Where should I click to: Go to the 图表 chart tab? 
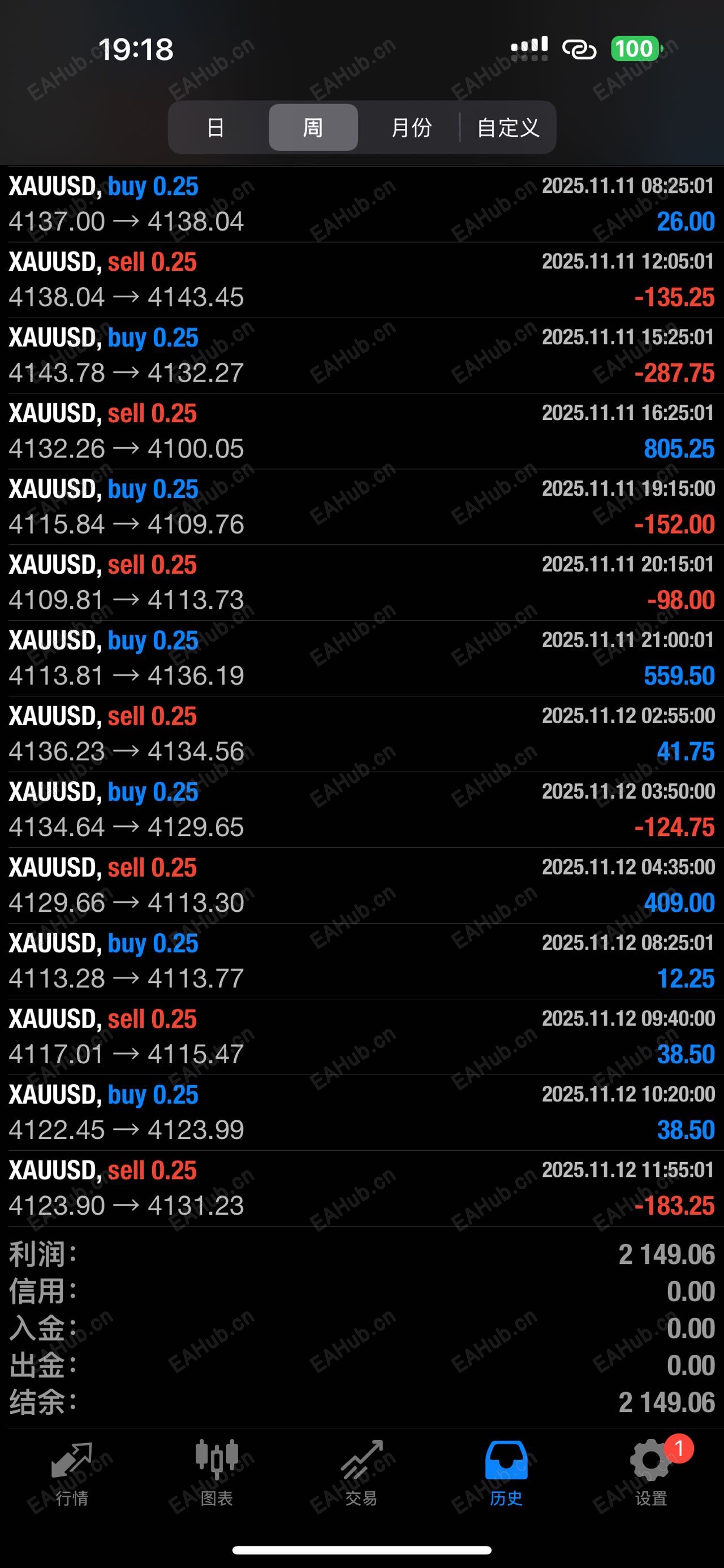coord(217,1474)
